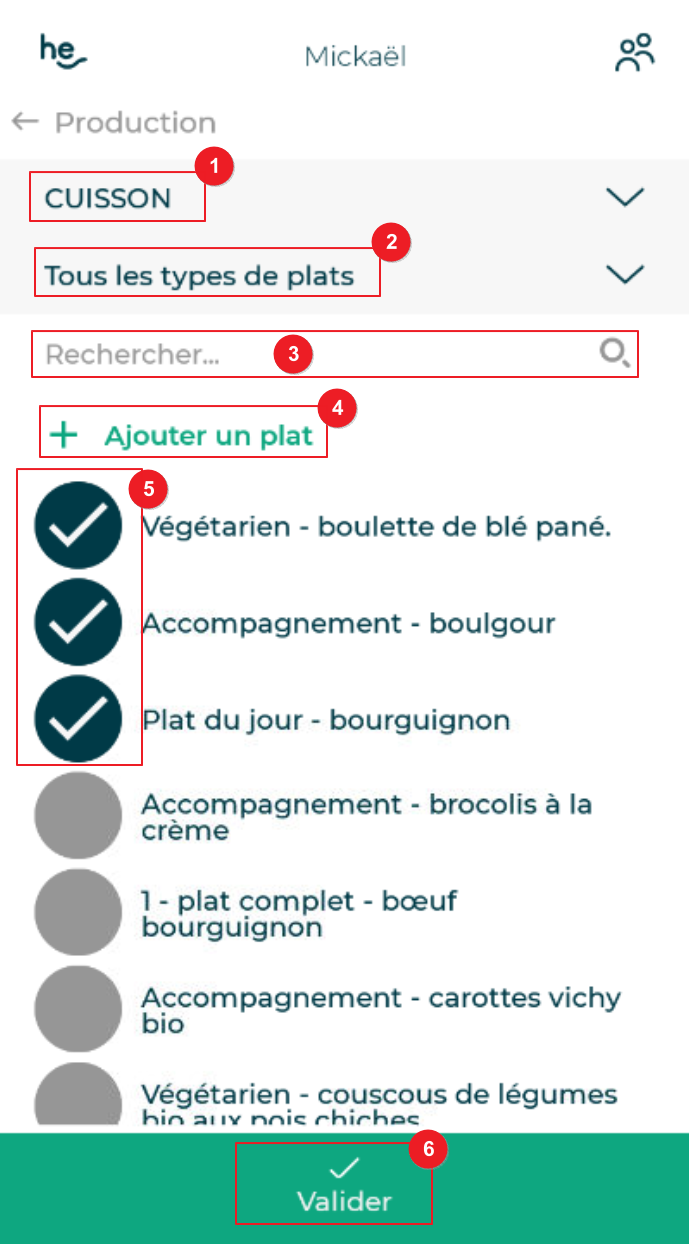Select Accompagnement - brocolis à la crème
689x1244 pixels.
click(x=78, y=816)
